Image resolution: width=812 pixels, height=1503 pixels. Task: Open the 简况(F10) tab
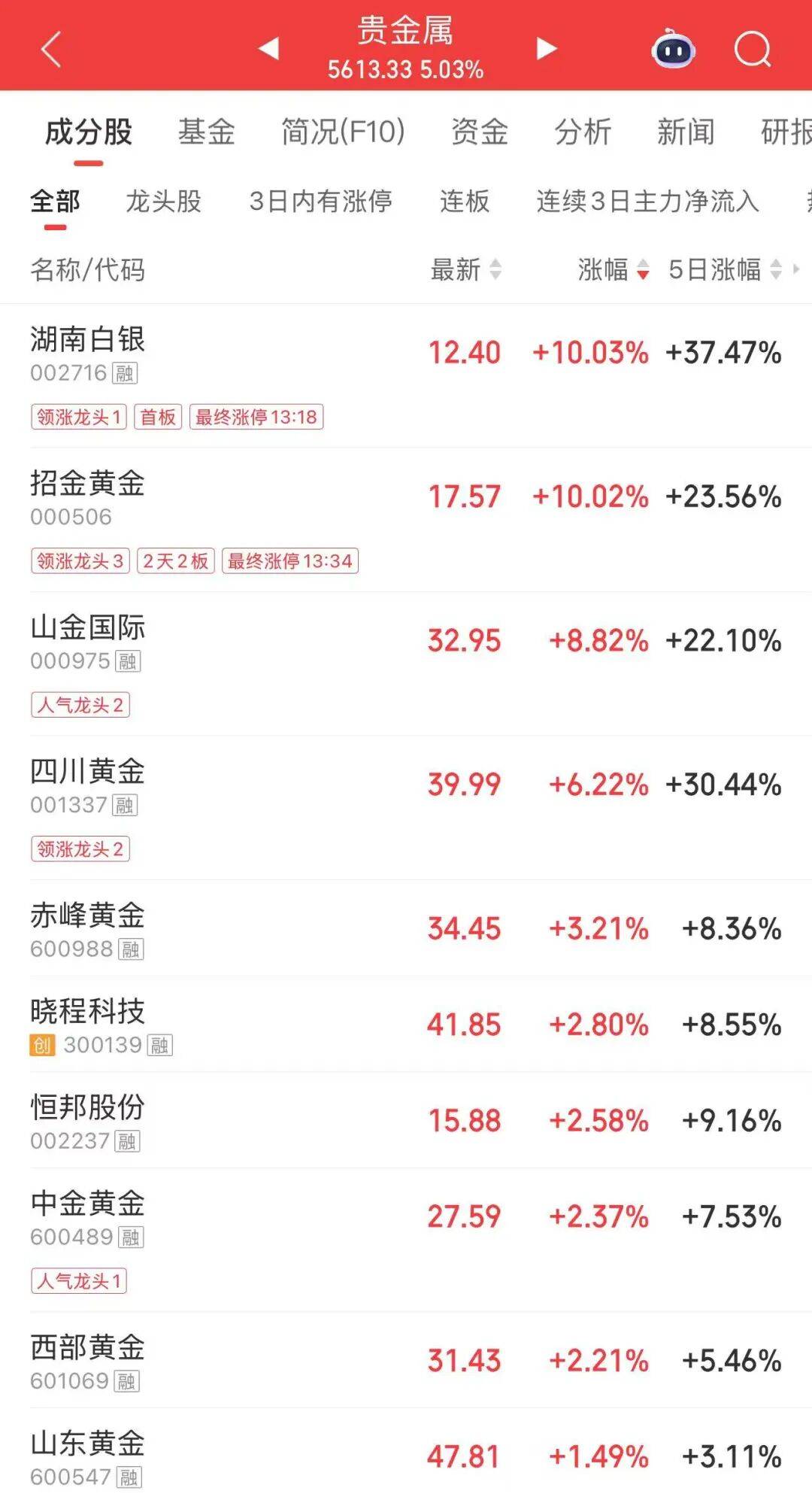[x=343, y=132]
